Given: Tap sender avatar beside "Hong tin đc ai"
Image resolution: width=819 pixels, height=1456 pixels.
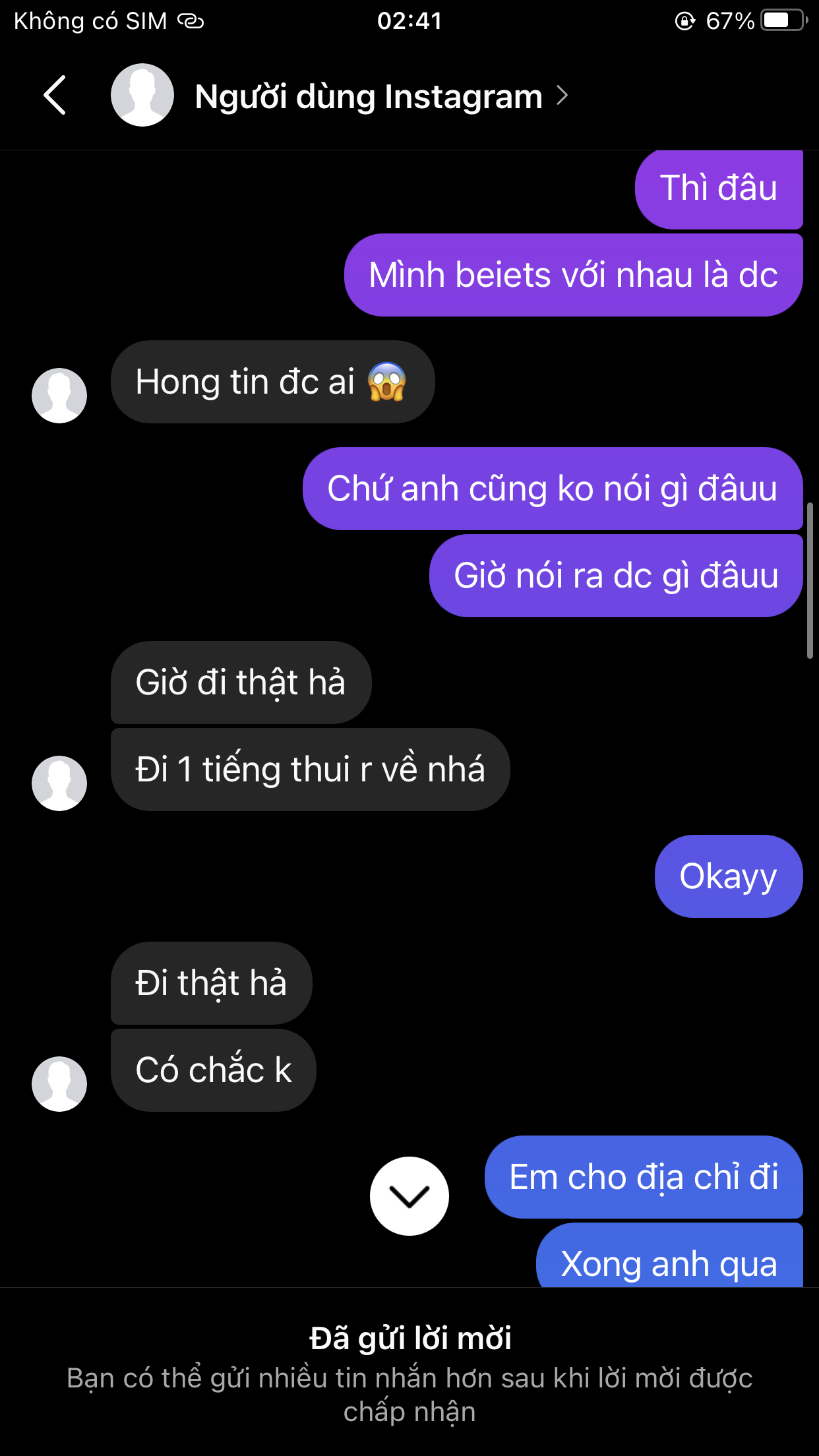Looking at the screenshot, I should click(59, 395).
